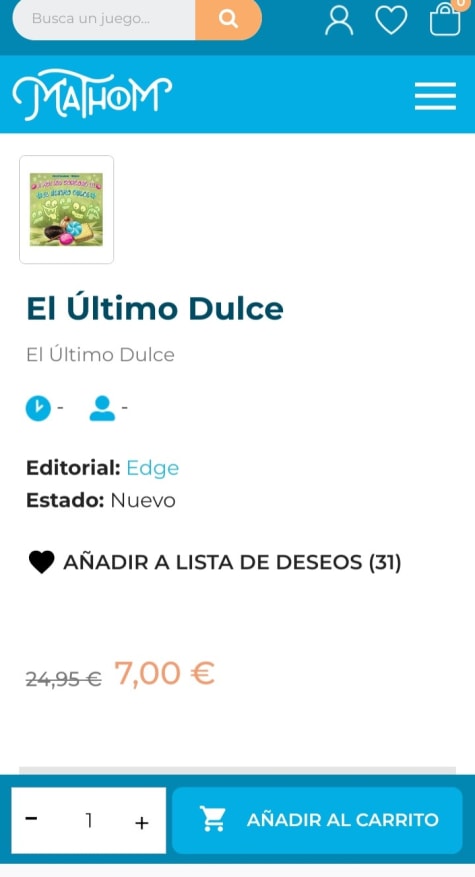The width and height of the screenshot is (475, 877).
Task: Open the shopping bag cart icon
Action: 445,20
